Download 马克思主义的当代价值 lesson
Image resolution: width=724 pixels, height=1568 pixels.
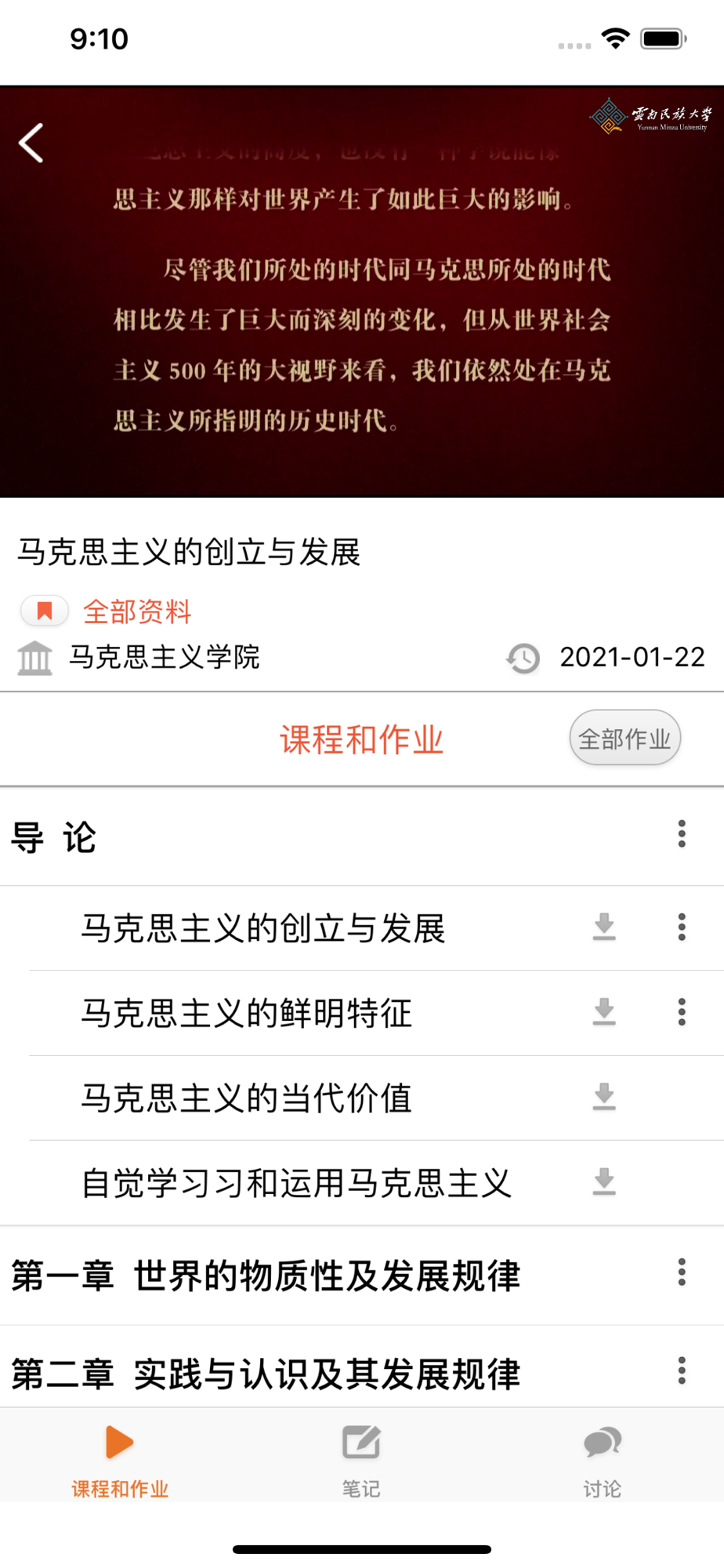pos(604,1097)
